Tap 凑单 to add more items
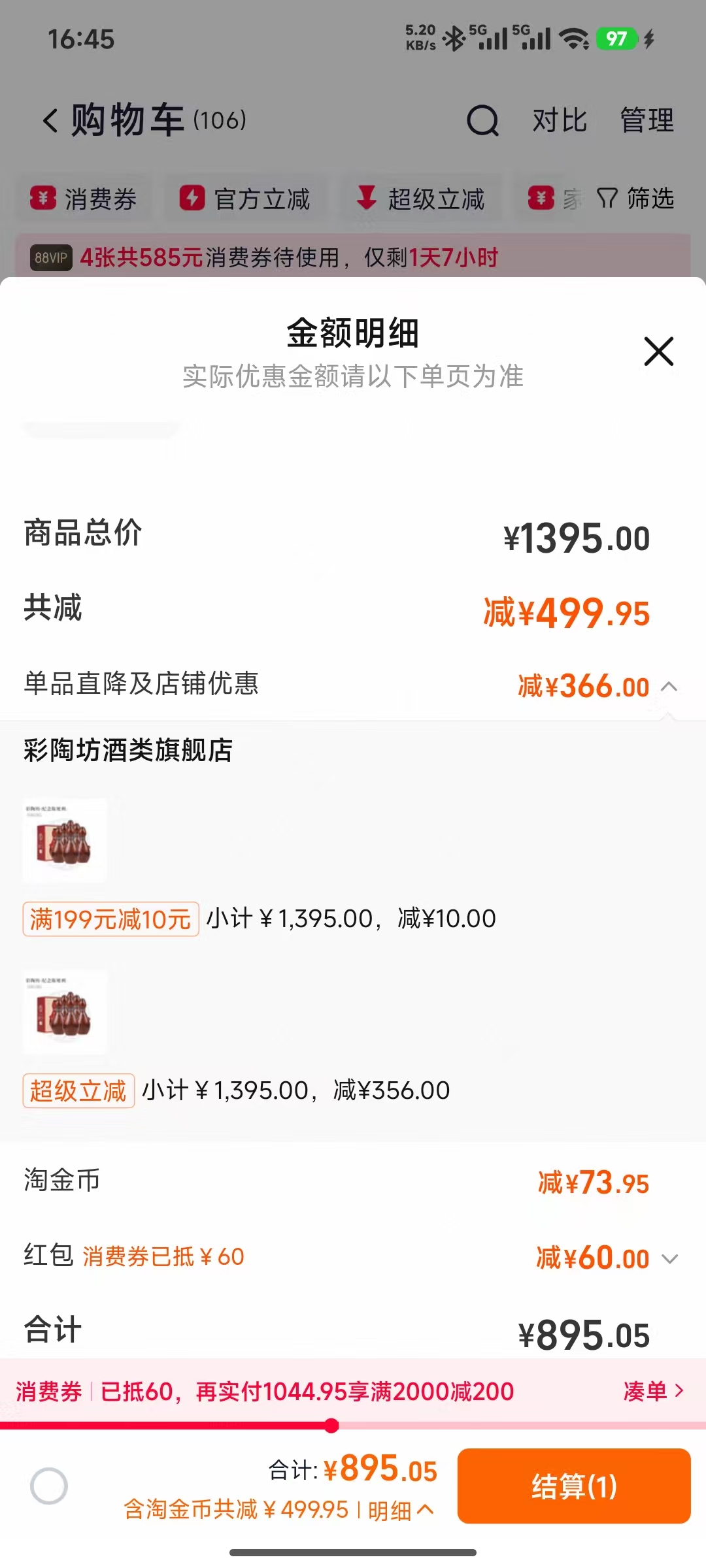The width and height of the screenshot is (706, 1568). 654,1391
